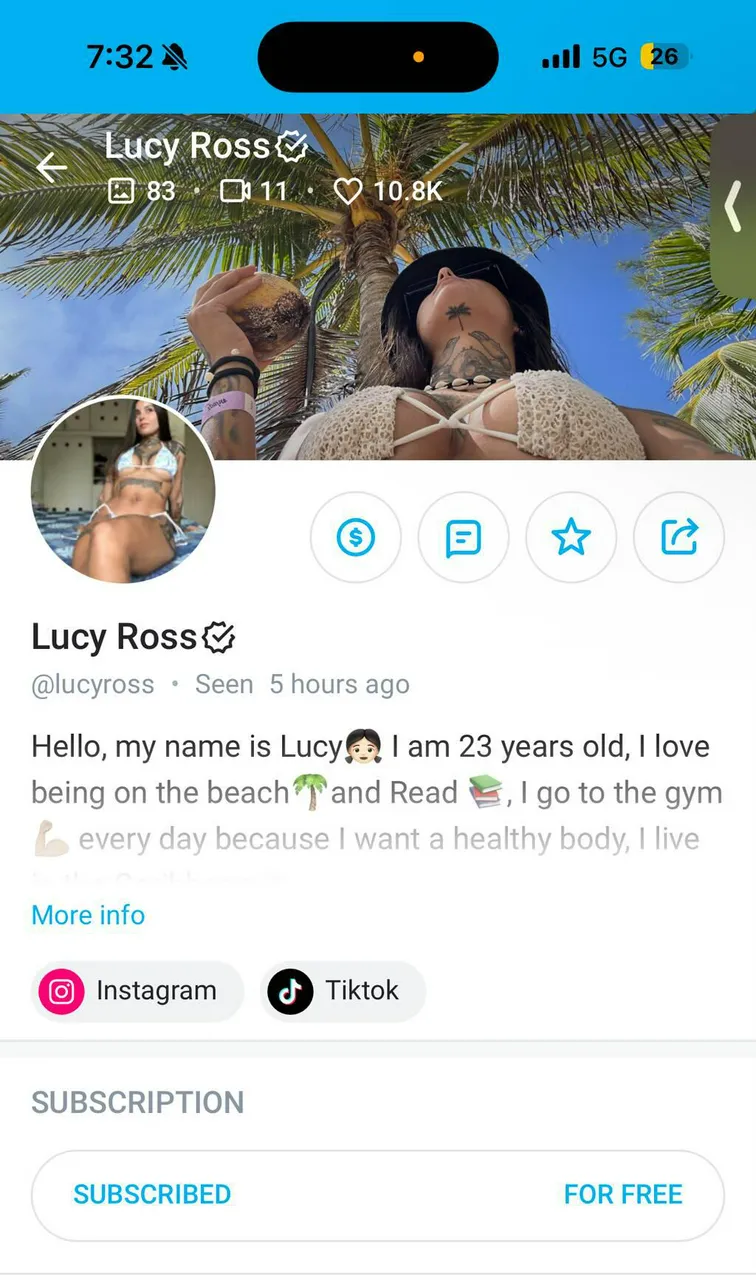
Task: Select the @lucyross username
Action: (92, 684)
